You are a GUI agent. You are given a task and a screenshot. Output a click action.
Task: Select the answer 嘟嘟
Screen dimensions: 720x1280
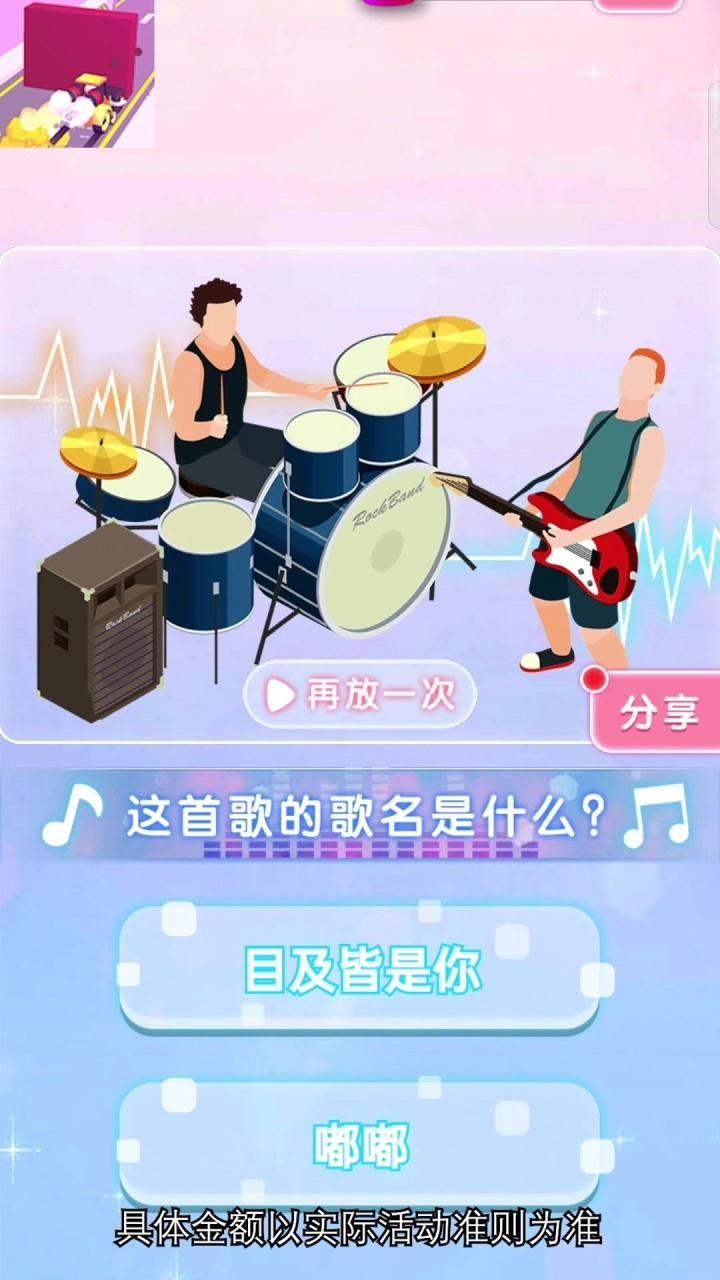pos(360,1145)
